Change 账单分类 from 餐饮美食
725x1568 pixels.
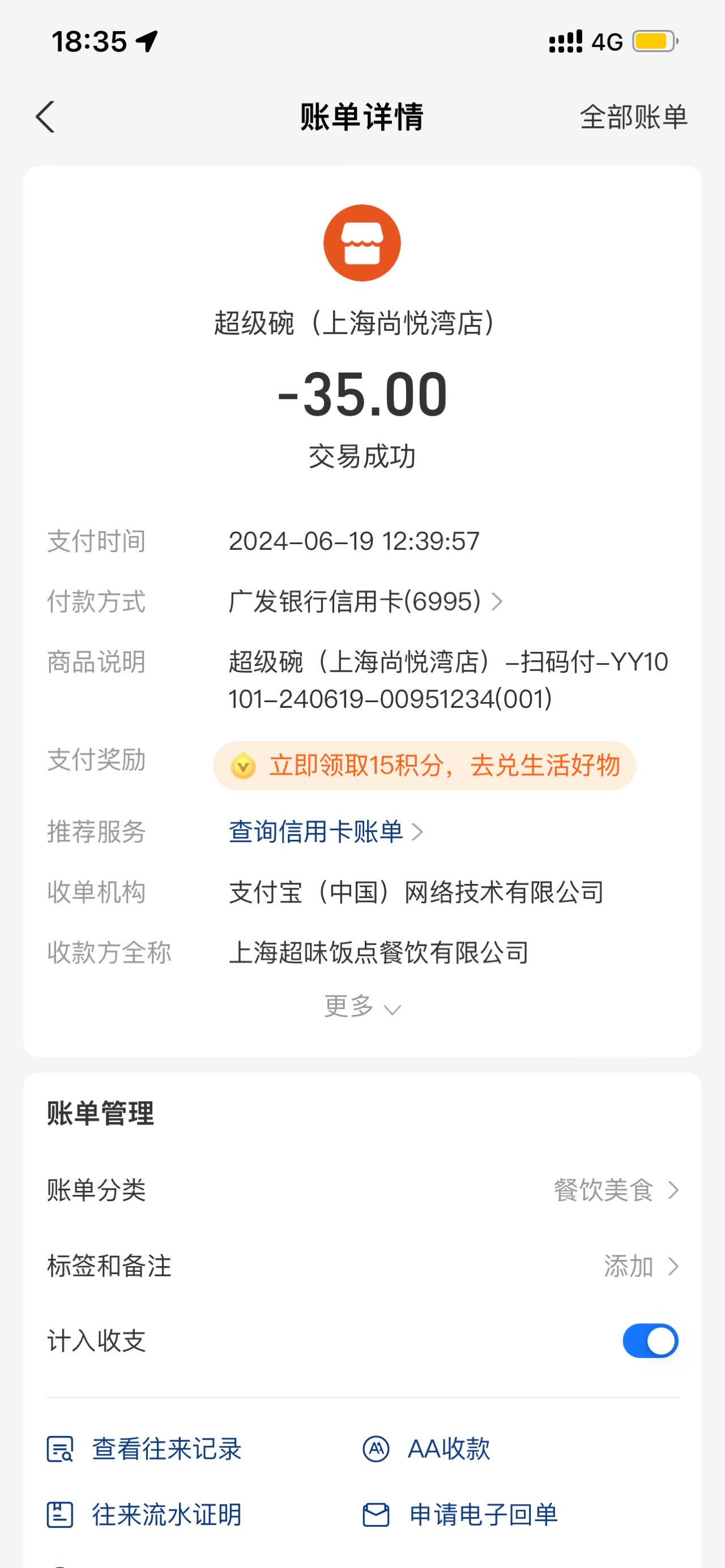tap(362, 1190)
